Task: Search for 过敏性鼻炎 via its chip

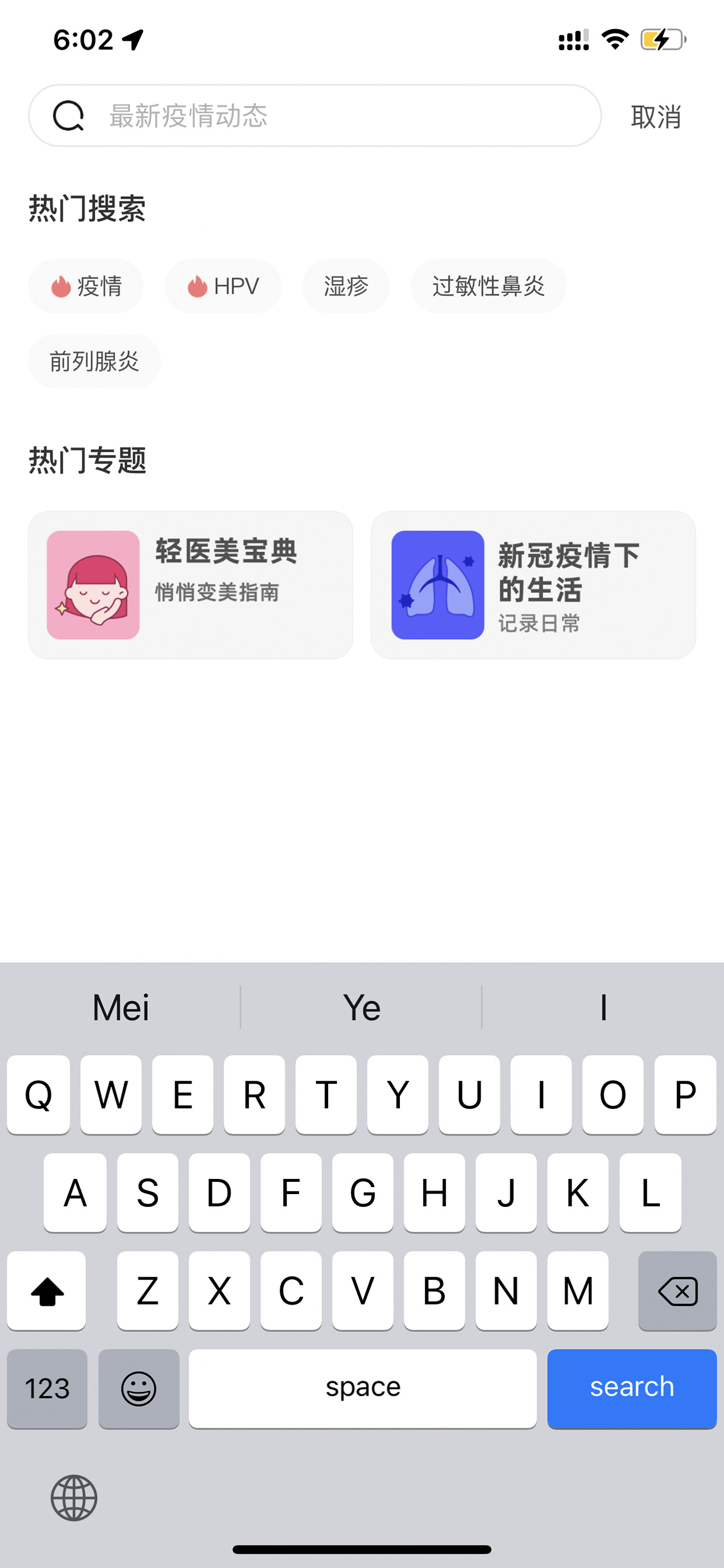Action: (x=489, y=286)
